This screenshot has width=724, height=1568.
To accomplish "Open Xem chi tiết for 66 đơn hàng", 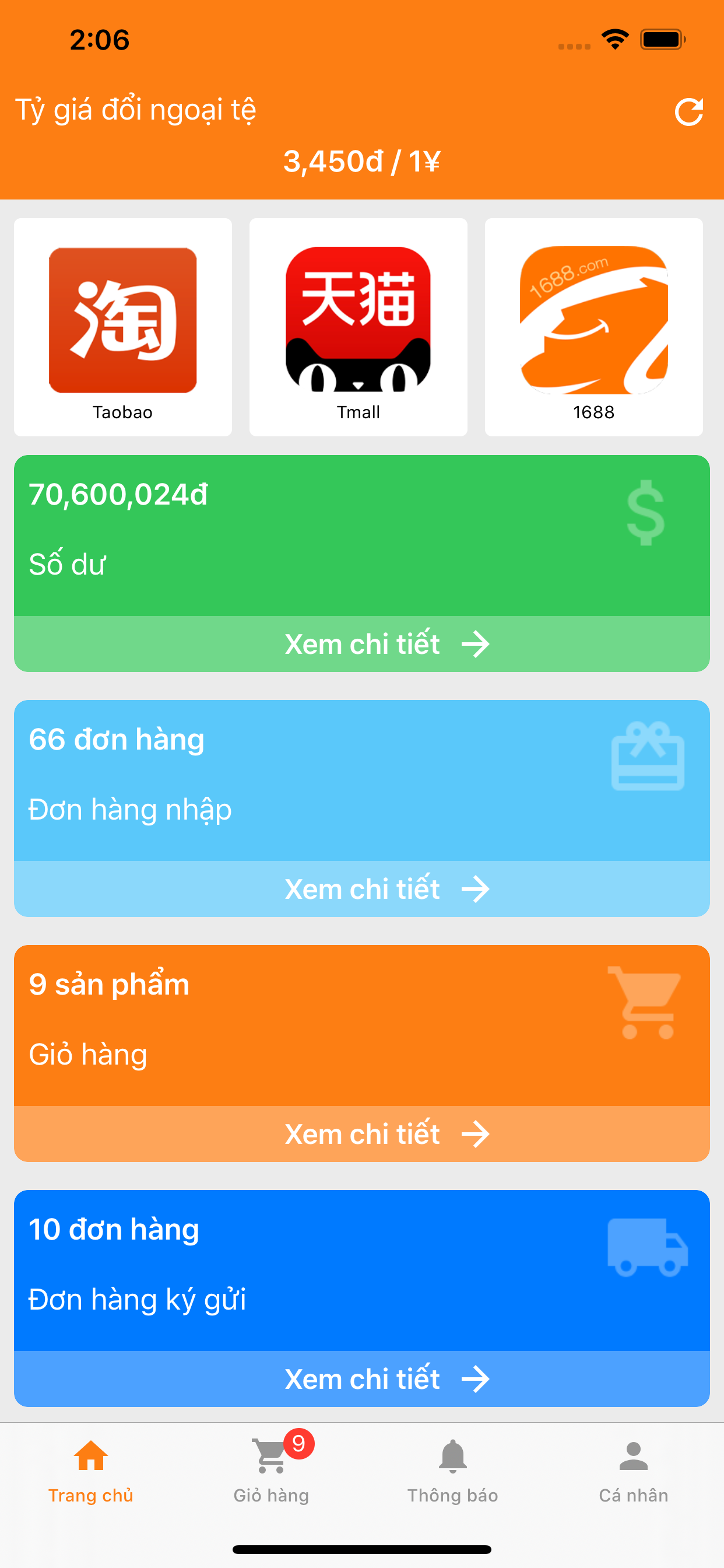I will coord(386,888).
